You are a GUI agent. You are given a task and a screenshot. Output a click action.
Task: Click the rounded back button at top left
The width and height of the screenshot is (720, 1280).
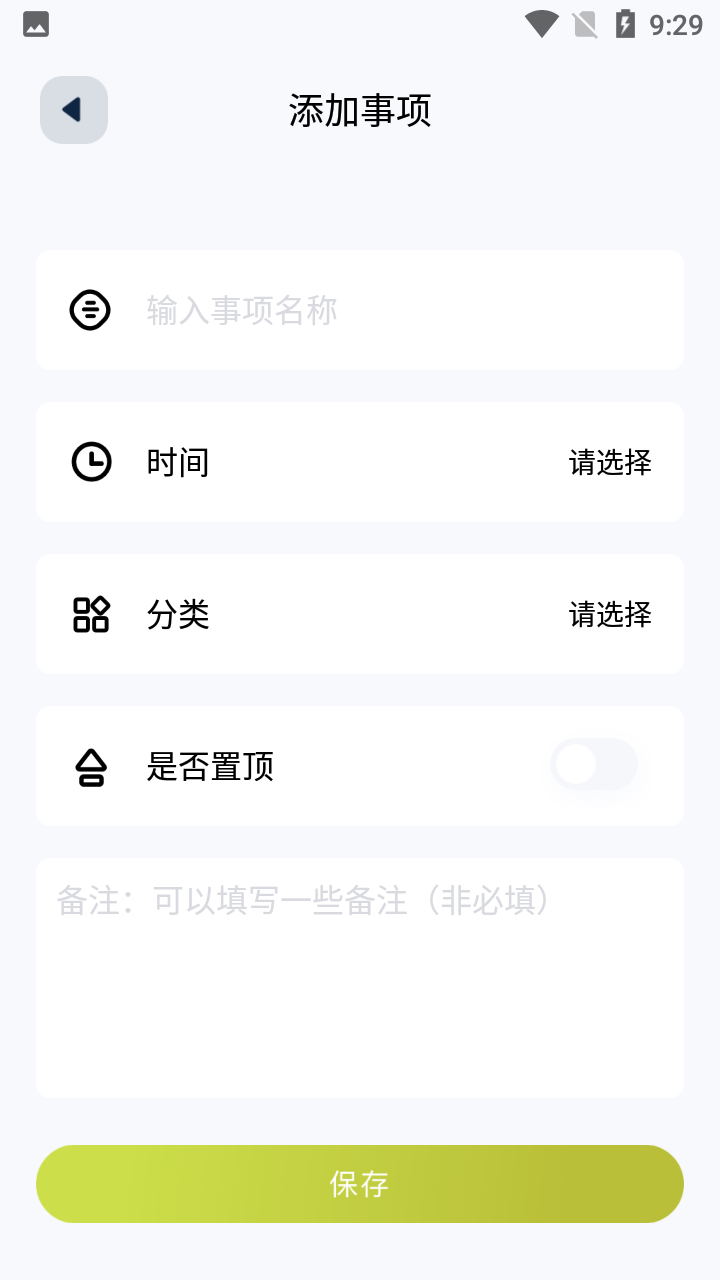(73, 110)
